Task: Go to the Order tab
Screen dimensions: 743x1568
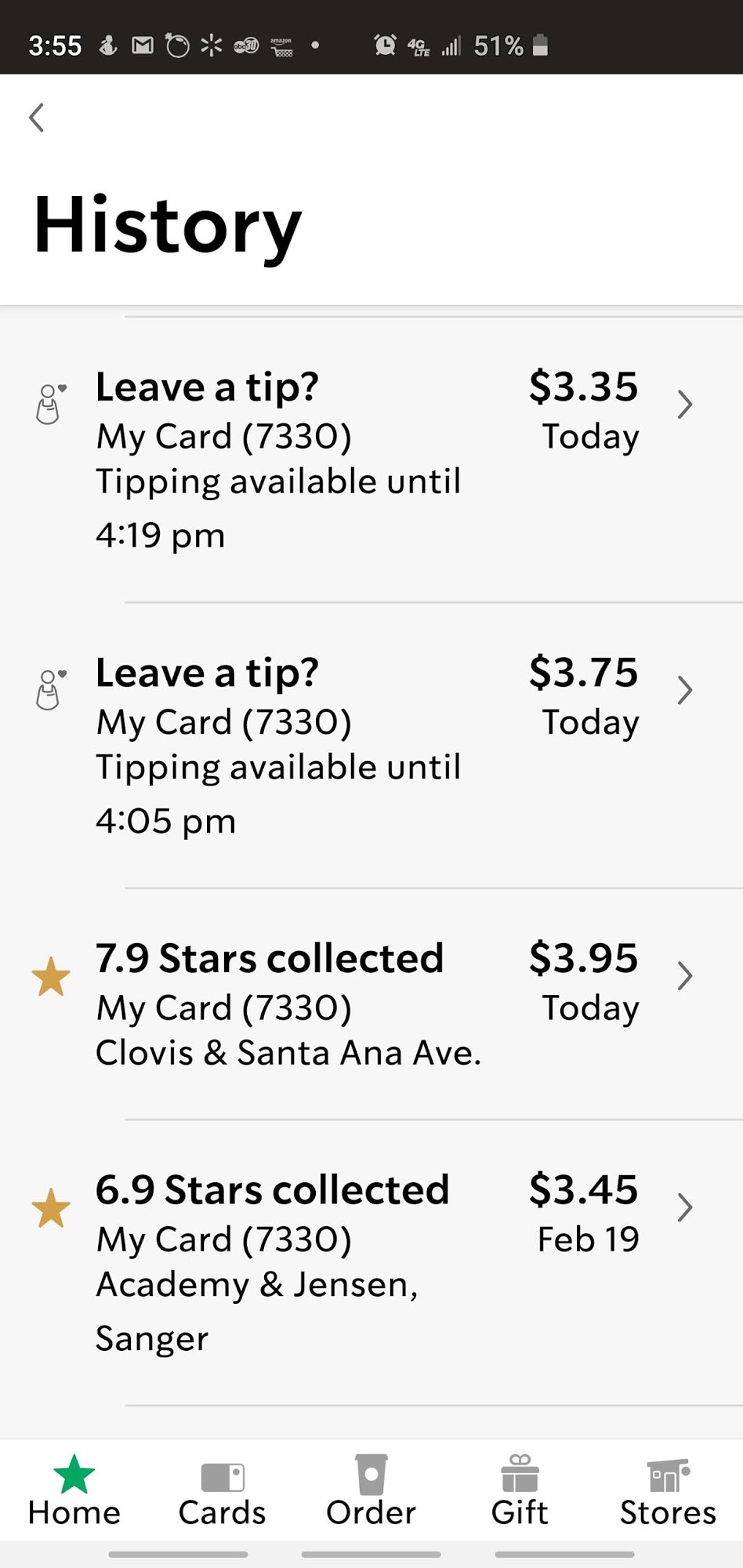Action: 371,1491
